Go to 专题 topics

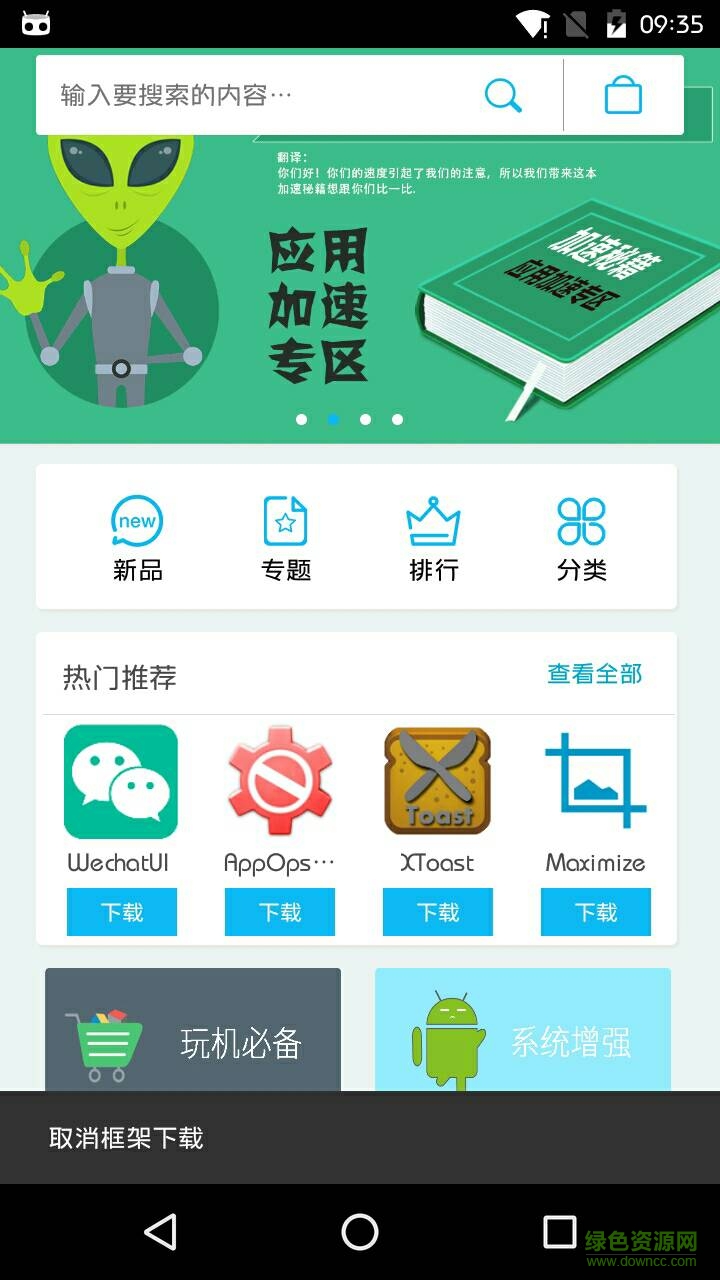point(286,538)
